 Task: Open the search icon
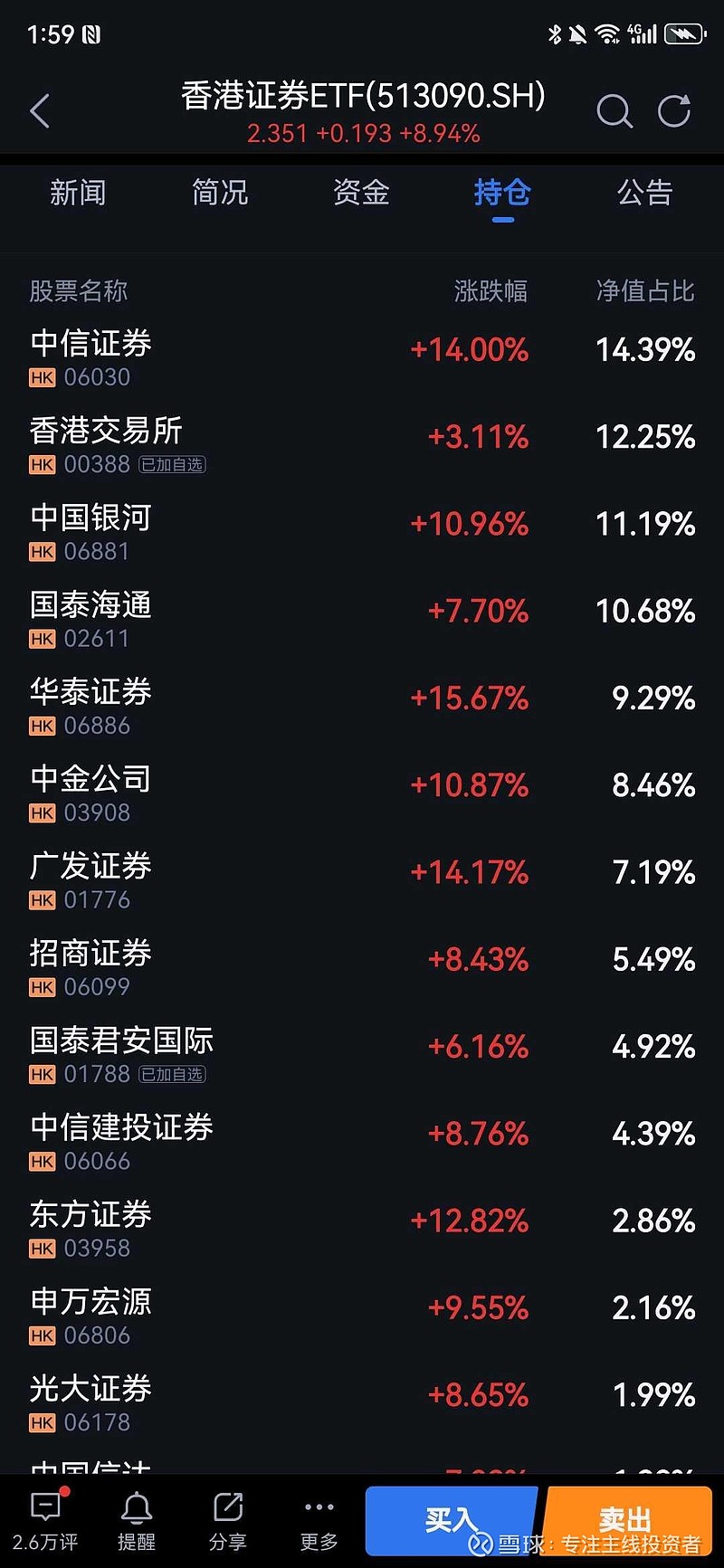pyautogui.click(x=614, y=110)
